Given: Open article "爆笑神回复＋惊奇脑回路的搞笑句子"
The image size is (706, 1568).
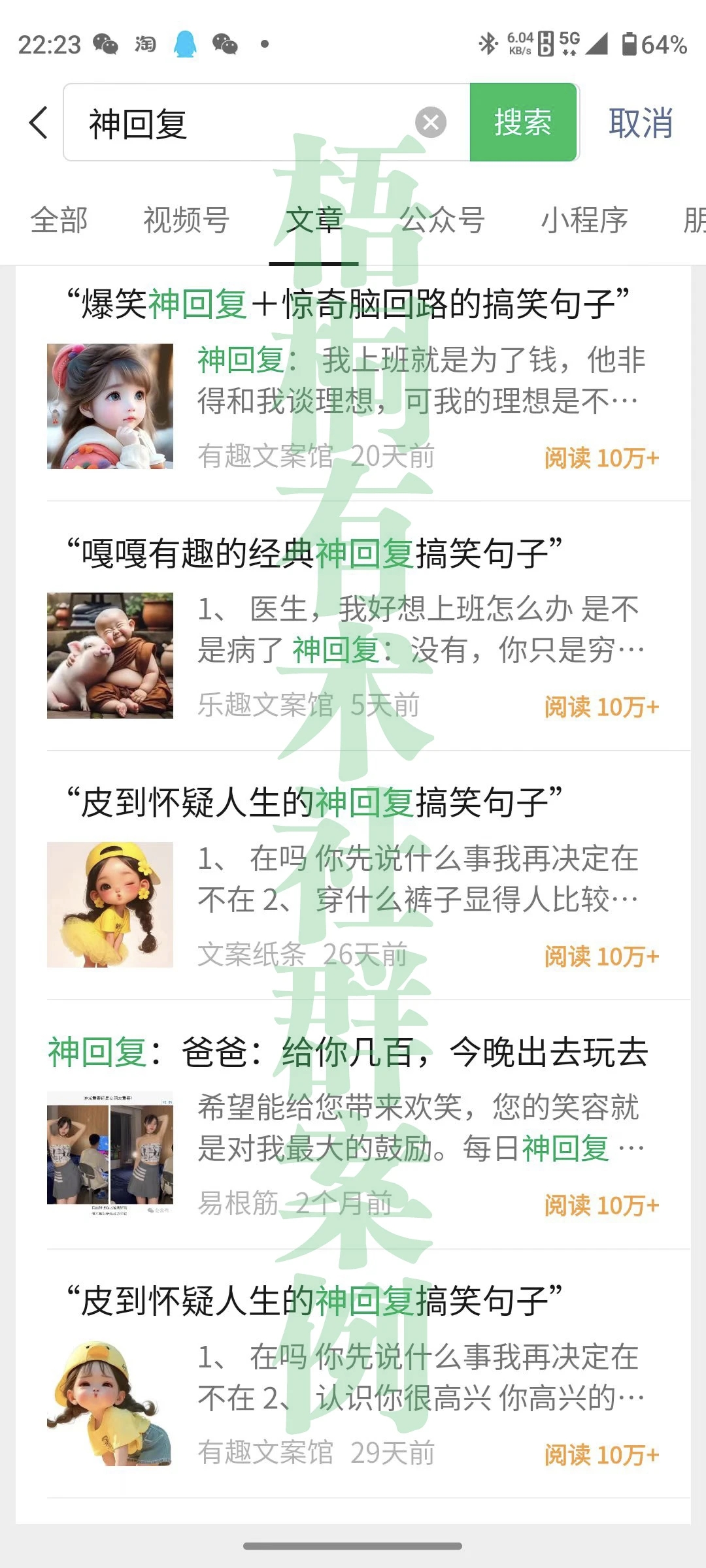Looking at the screenshot, I should pos(348,304).
